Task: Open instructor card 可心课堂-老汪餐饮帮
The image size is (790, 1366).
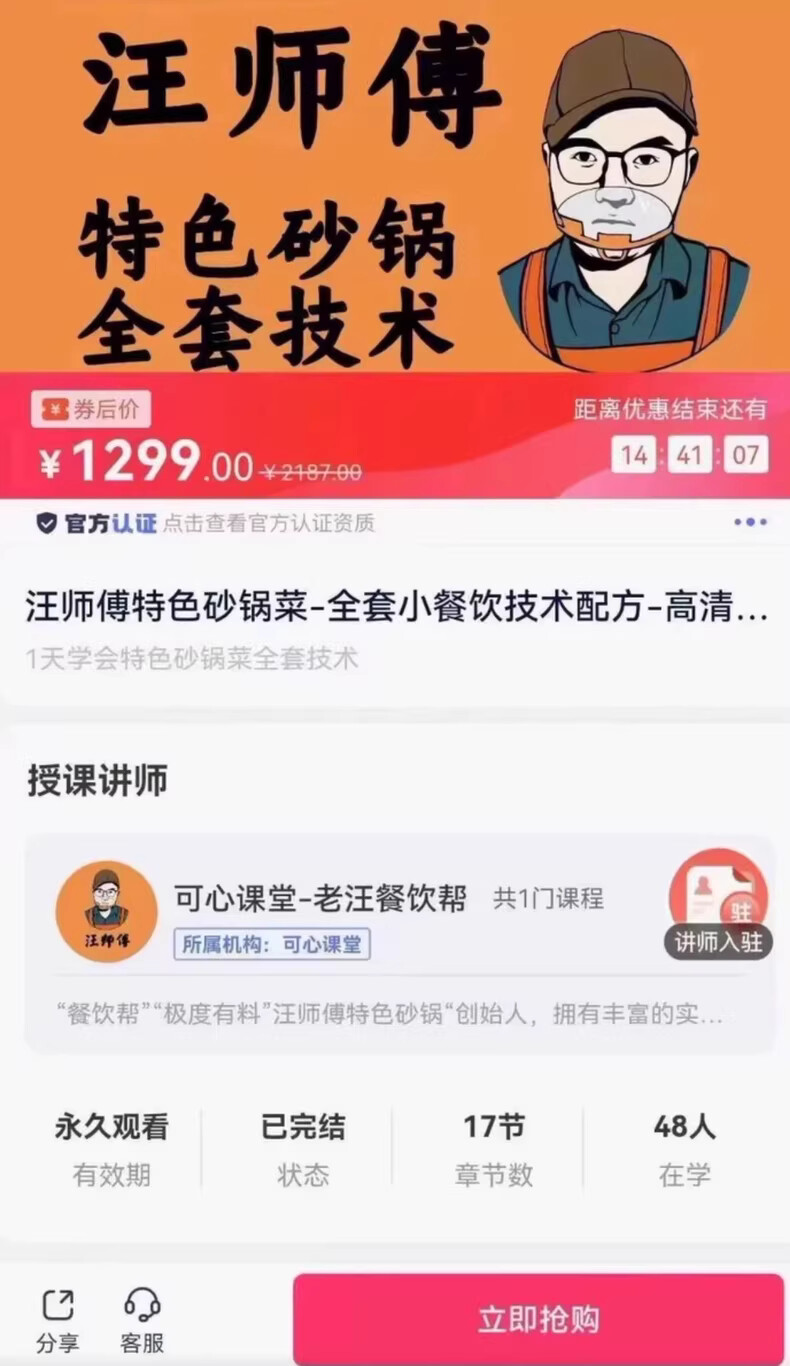Action: point(320,899)
